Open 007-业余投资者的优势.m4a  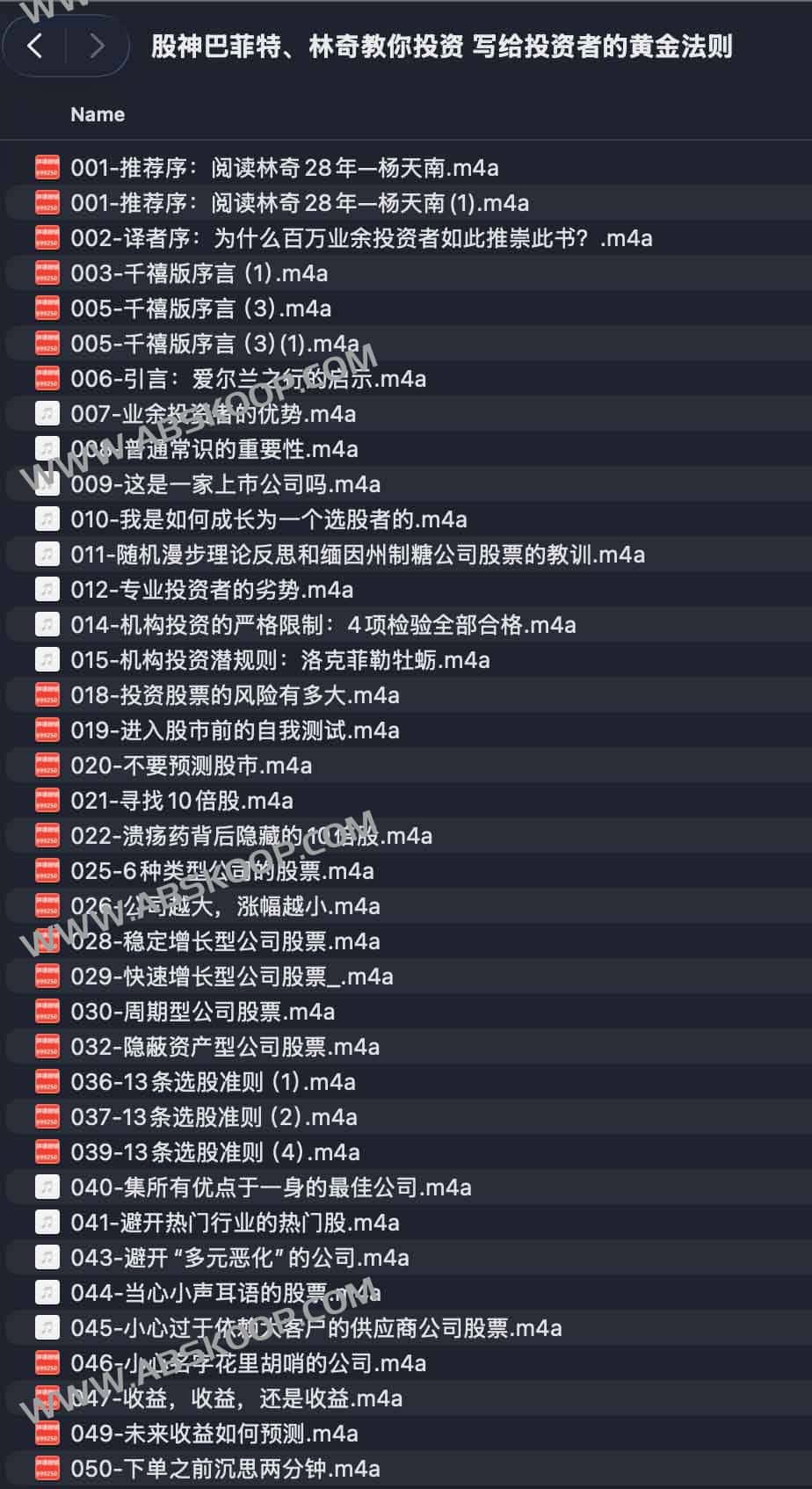coord(214,414)
